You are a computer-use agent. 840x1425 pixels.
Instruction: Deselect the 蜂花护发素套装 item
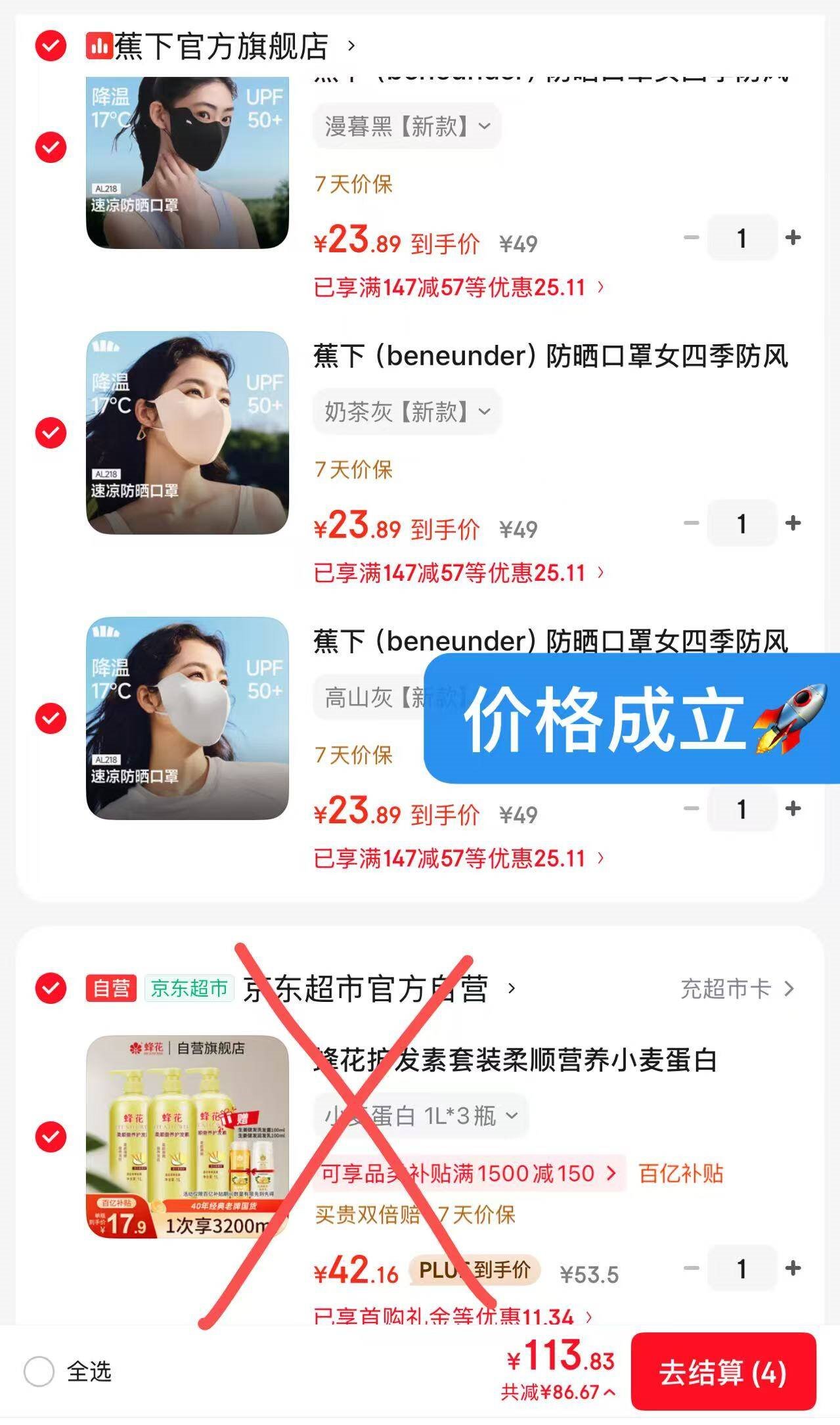coord(51,1137)
